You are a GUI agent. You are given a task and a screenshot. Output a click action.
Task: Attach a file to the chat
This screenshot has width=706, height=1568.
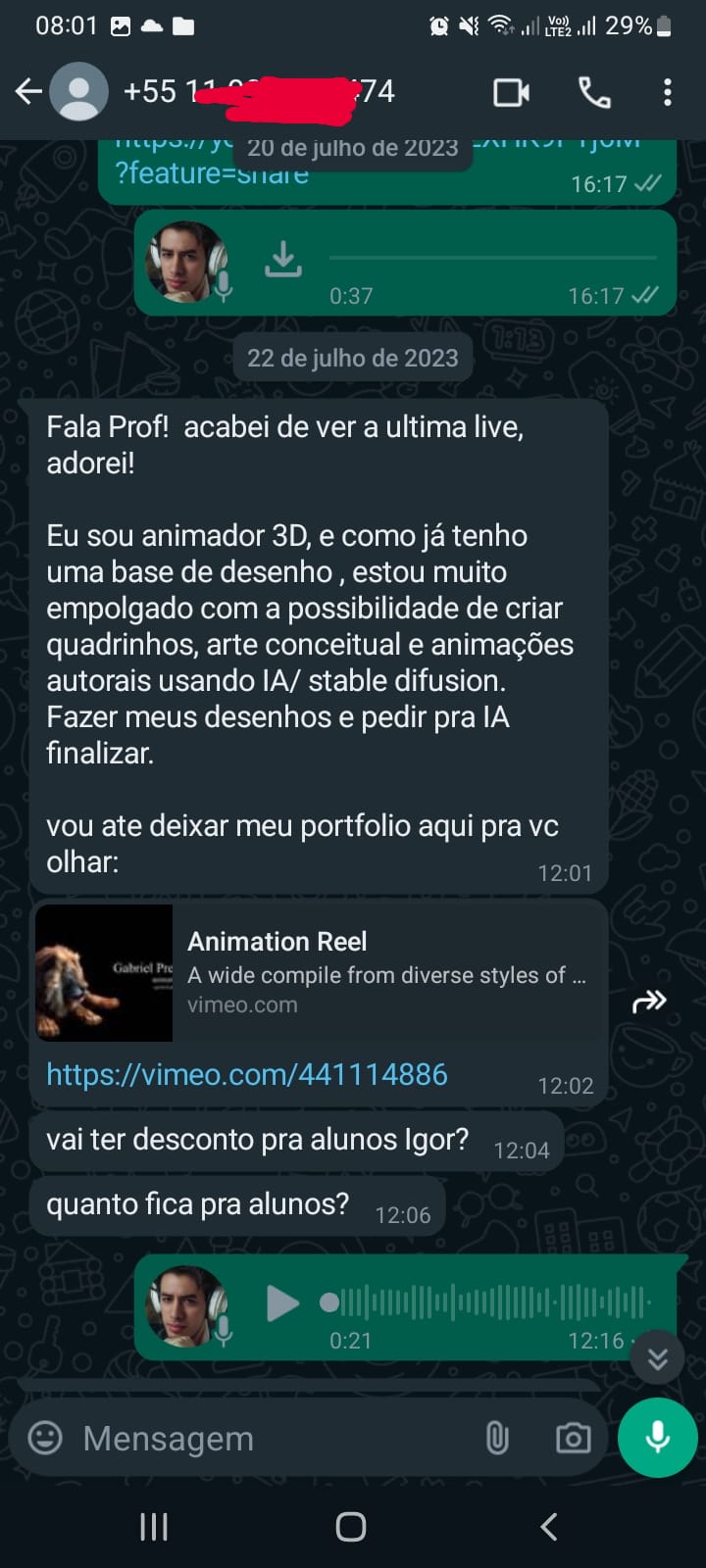497,1438
